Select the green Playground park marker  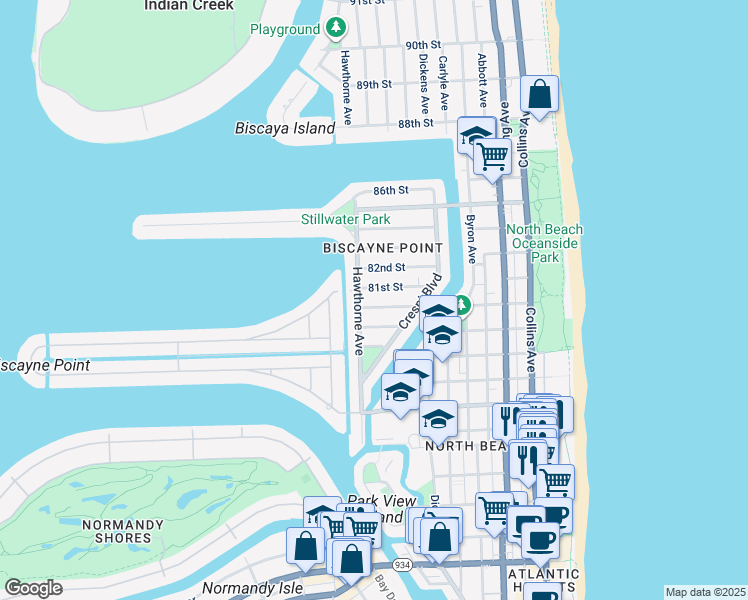pos(336,28)
